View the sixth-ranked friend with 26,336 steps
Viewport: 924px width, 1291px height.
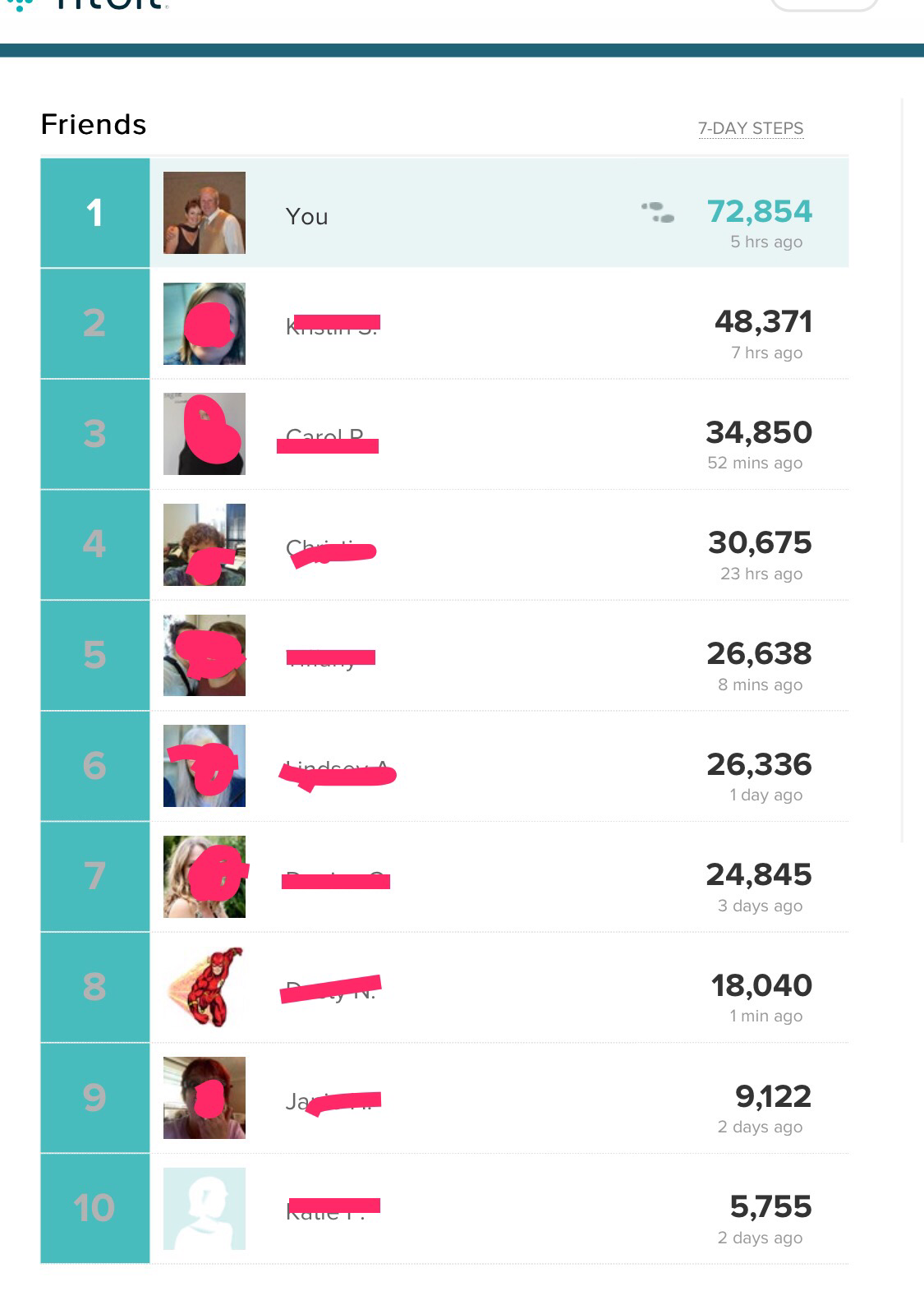tap(444, 766)
